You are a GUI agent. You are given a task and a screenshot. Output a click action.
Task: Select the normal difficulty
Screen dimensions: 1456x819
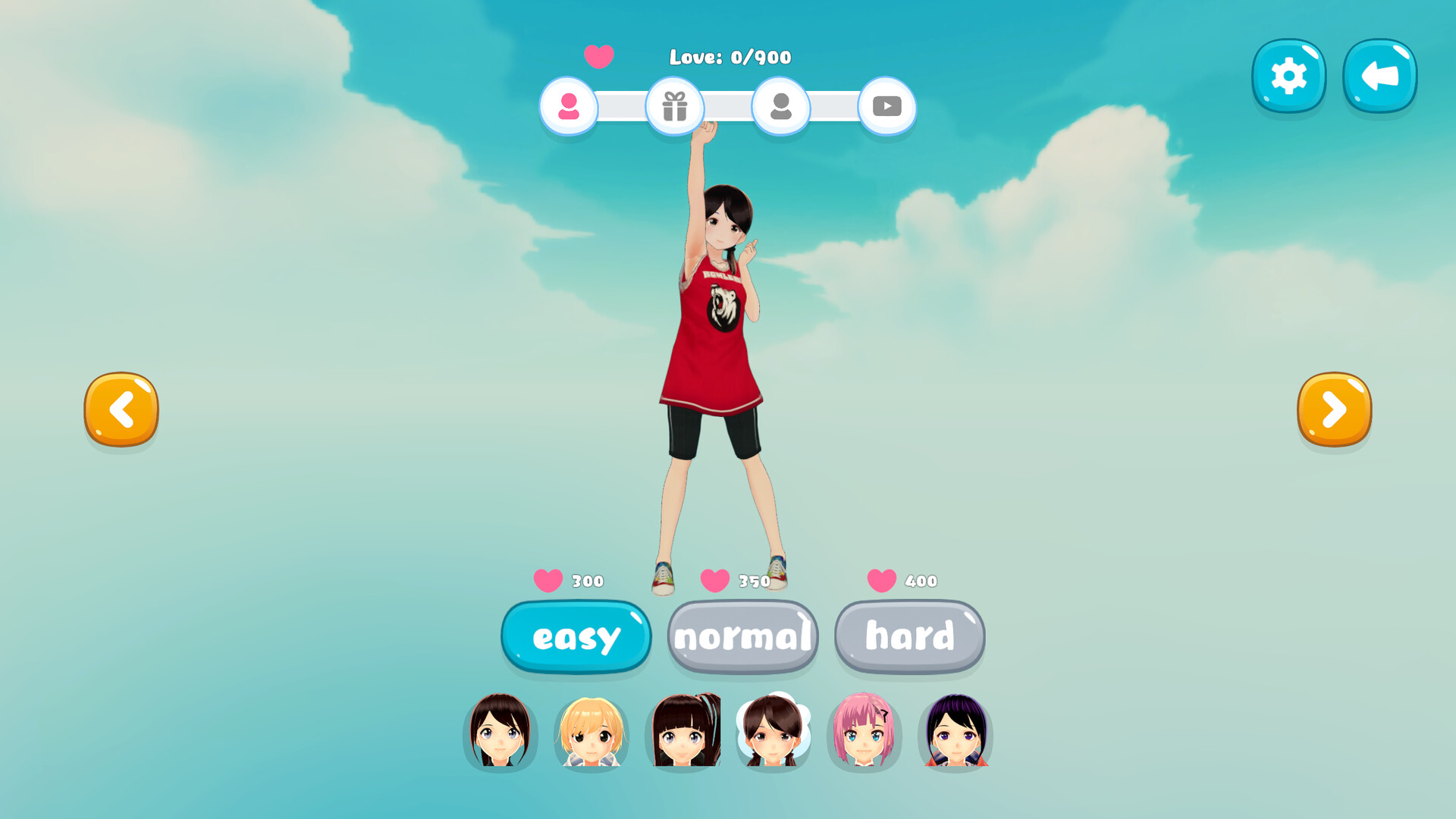coord(743,636)
